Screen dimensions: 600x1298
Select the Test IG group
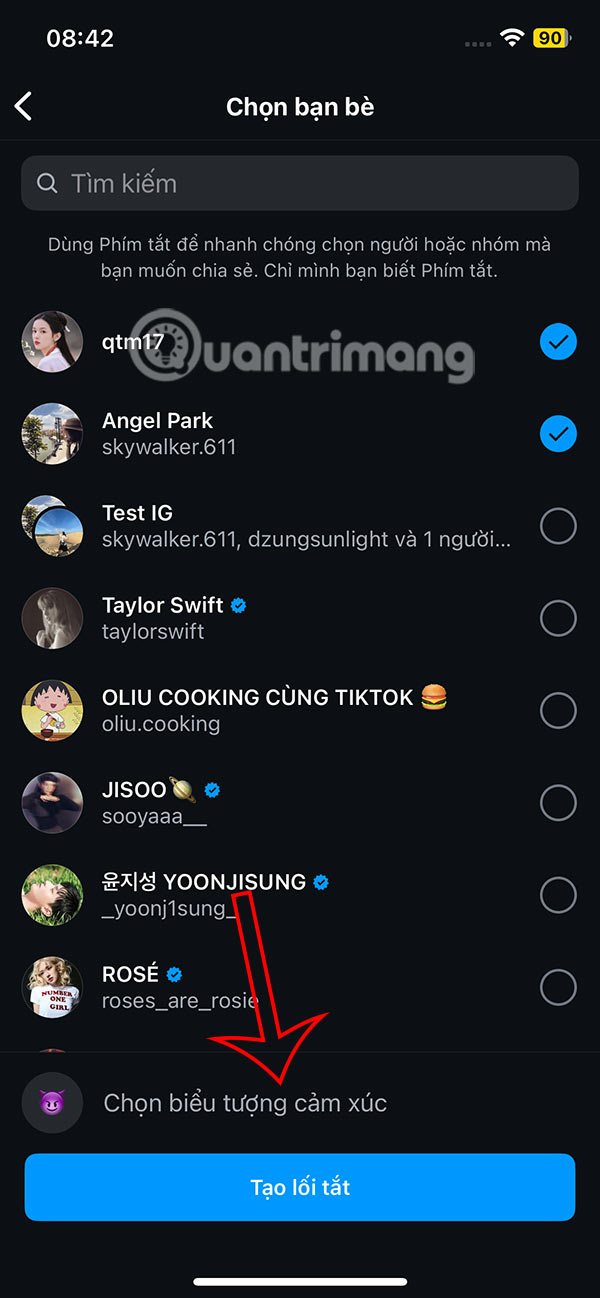point(558,526)
